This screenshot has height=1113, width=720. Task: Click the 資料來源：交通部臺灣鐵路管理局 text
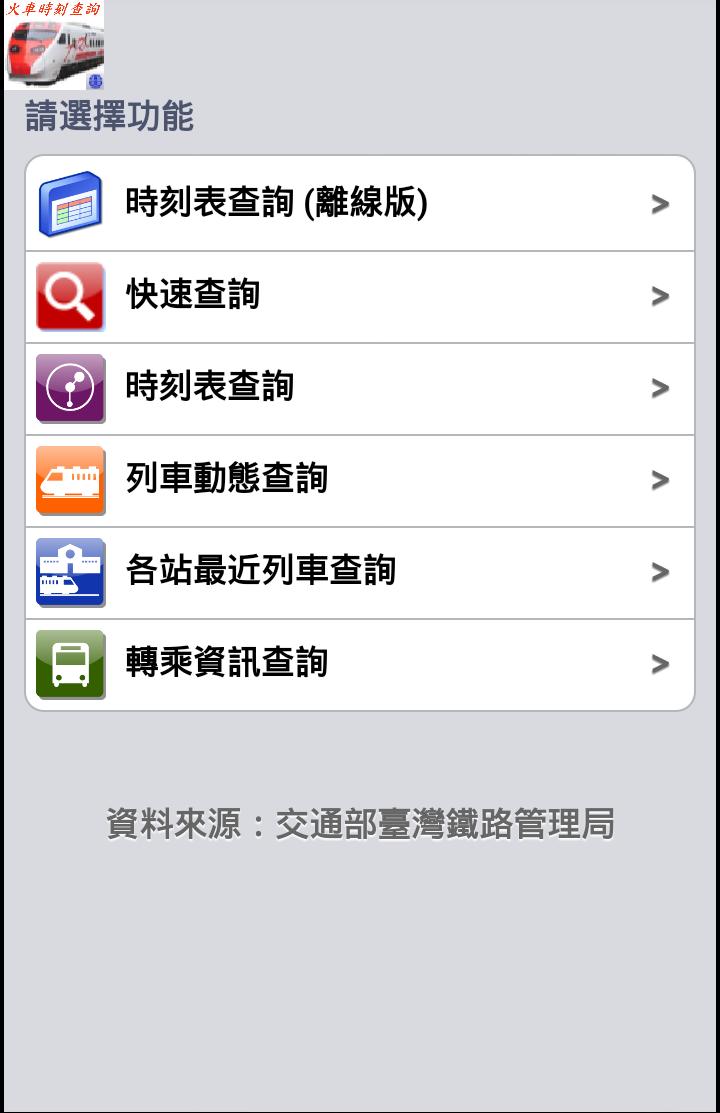coord(360,824)
